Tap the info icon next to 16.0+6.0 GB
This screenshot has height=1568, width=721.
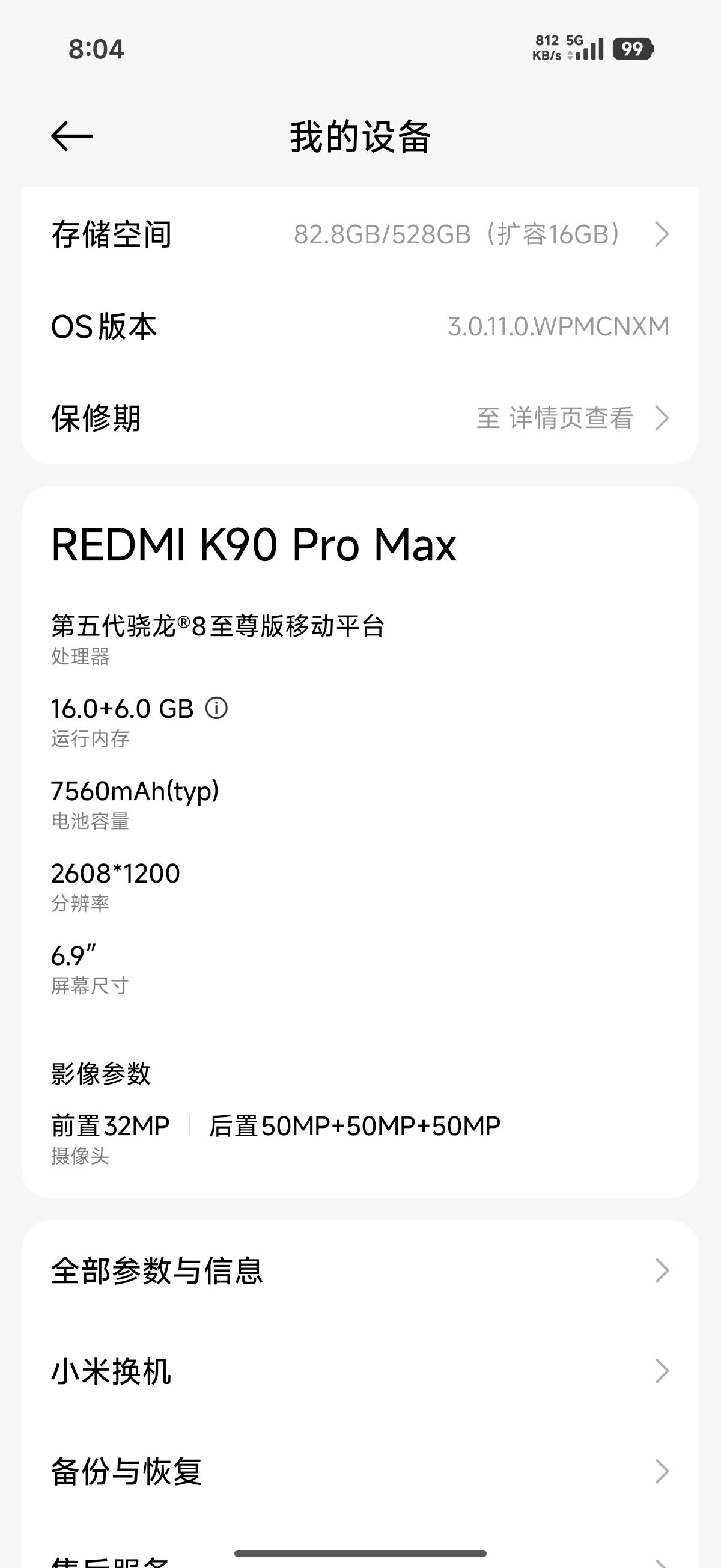(216, 708)
